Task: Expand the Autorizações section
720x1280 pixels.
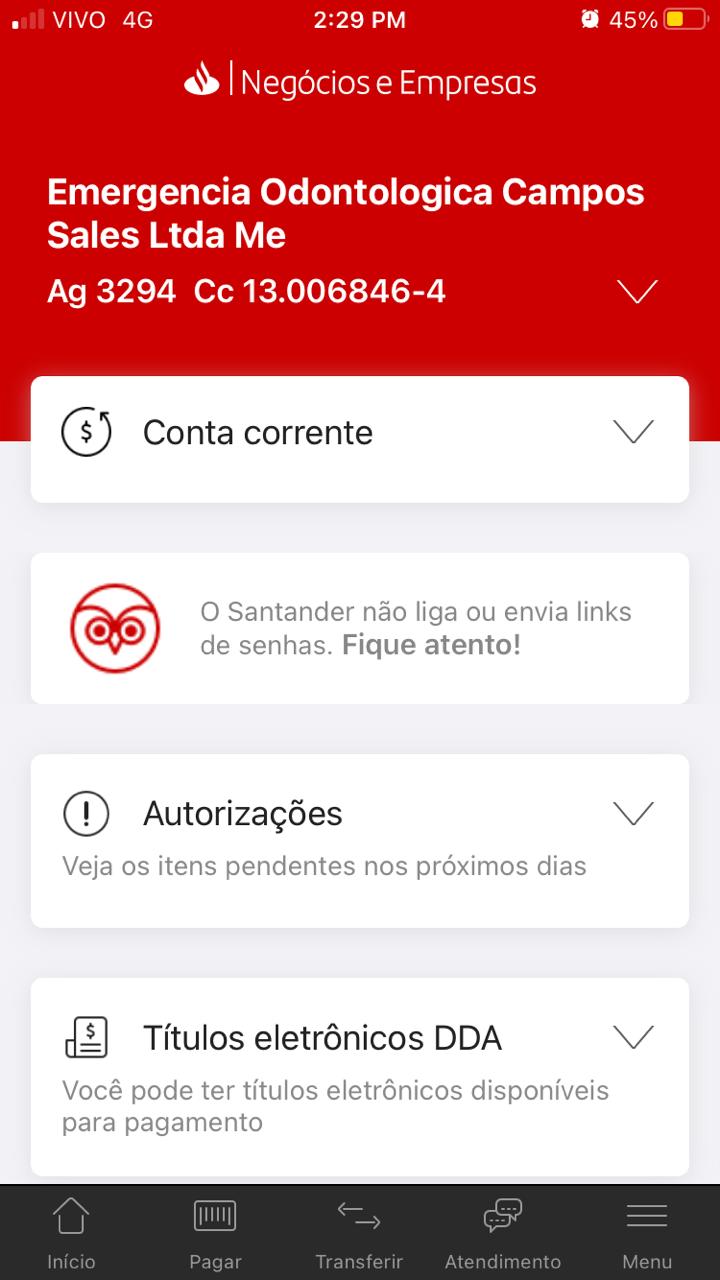Action: pos(633,814)
